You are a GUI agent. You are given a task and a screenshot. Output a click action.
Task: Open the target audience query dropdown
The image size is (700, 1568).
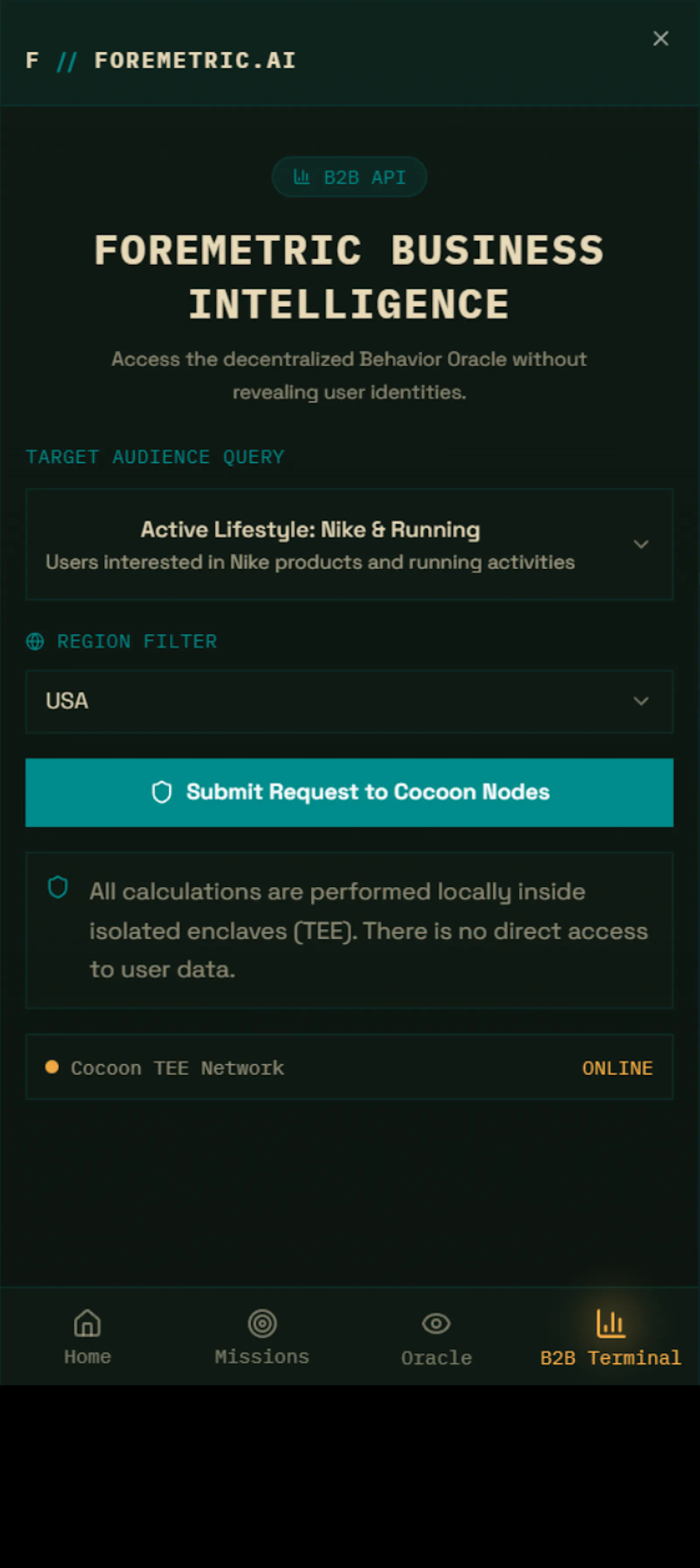pyautogui.click(x=349, y=544)
